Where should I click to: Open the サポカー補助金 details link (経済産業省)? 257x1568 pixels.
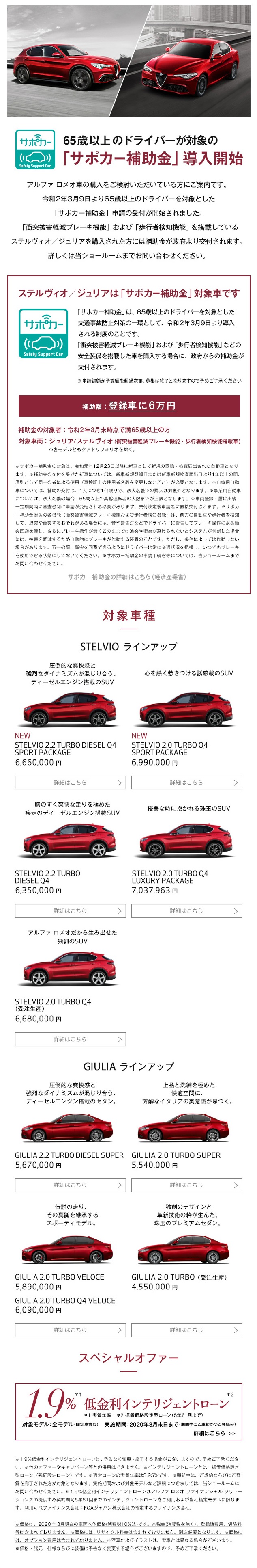127,576
